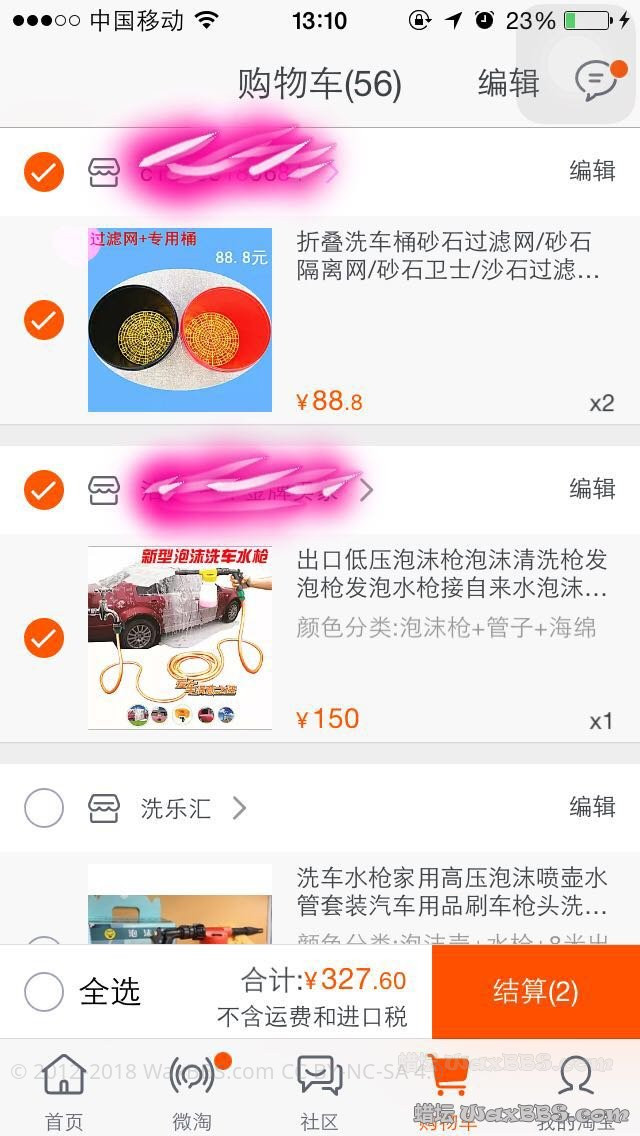Uncheck the 折叠洗车桶 item checkbox
The image size is (640, 1136).
click(x=44, y=320)
